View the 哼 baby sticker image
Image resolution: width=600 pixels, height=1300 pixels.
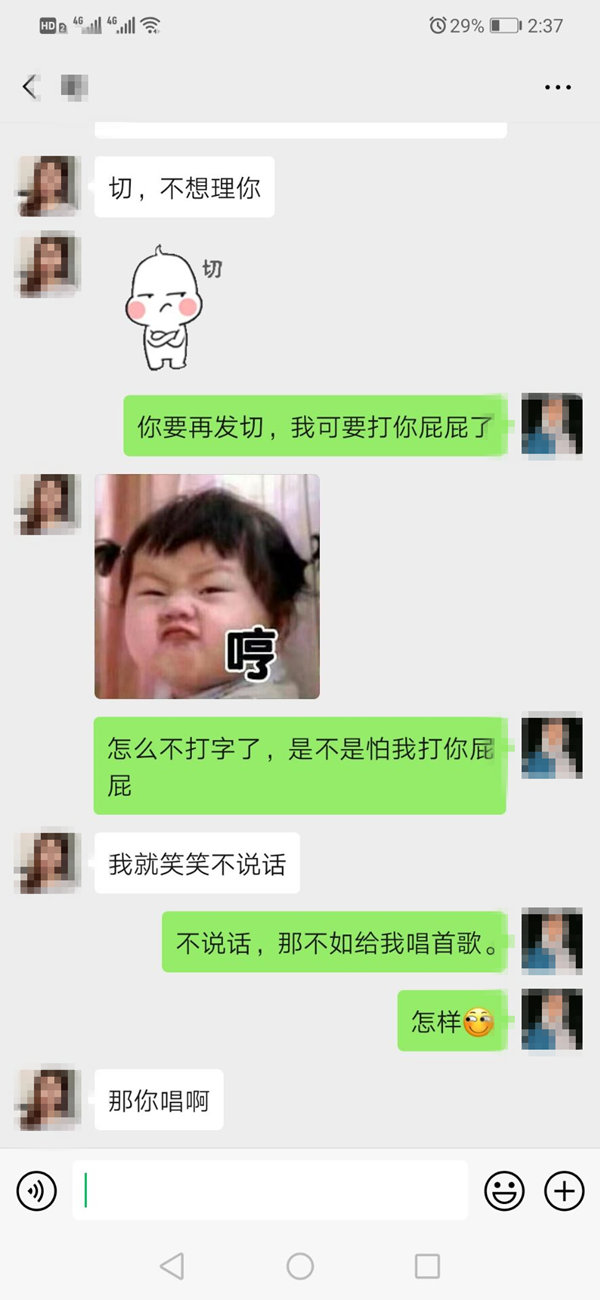[x=207, y=586]
